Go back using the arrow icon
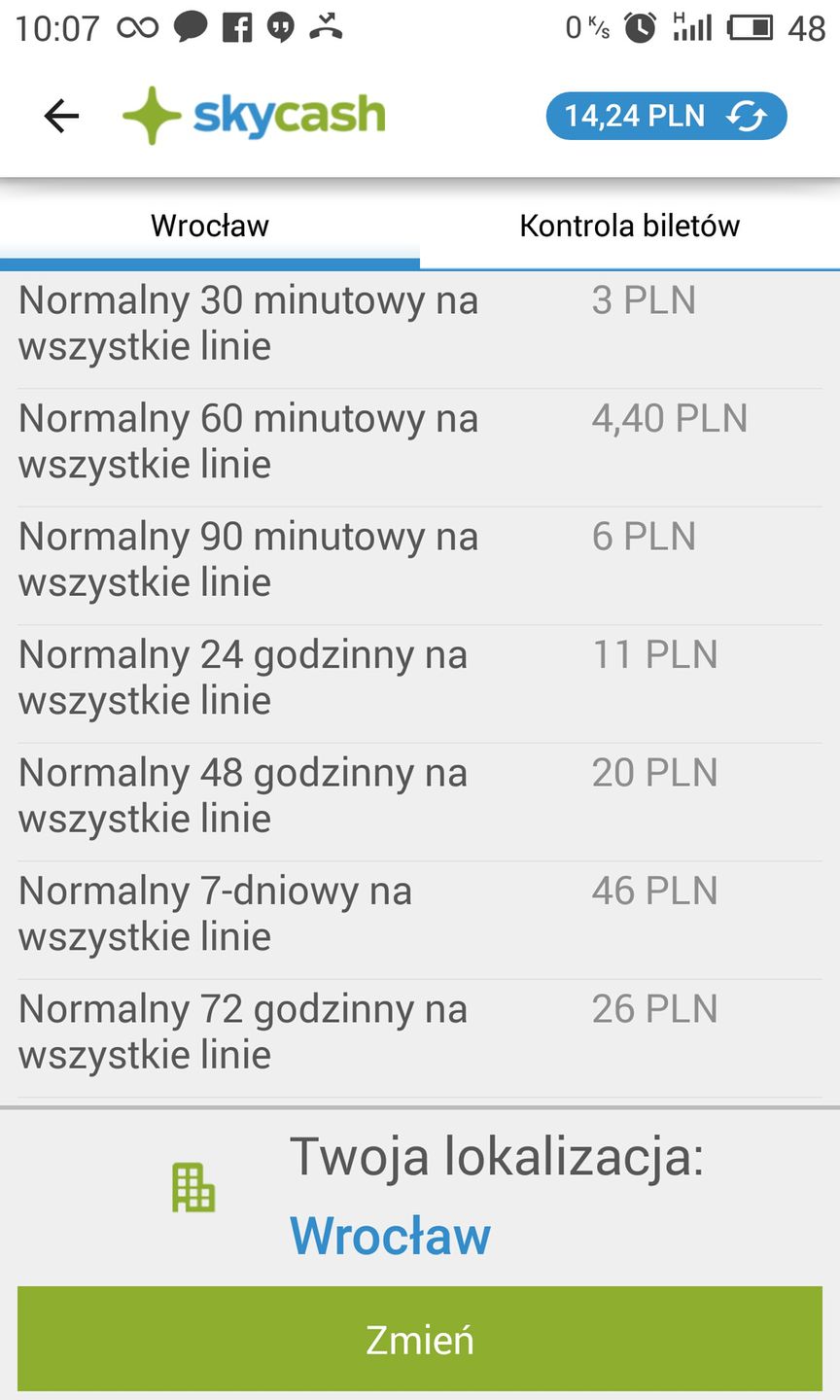The image size is (840, 1400). click(61, 117)
